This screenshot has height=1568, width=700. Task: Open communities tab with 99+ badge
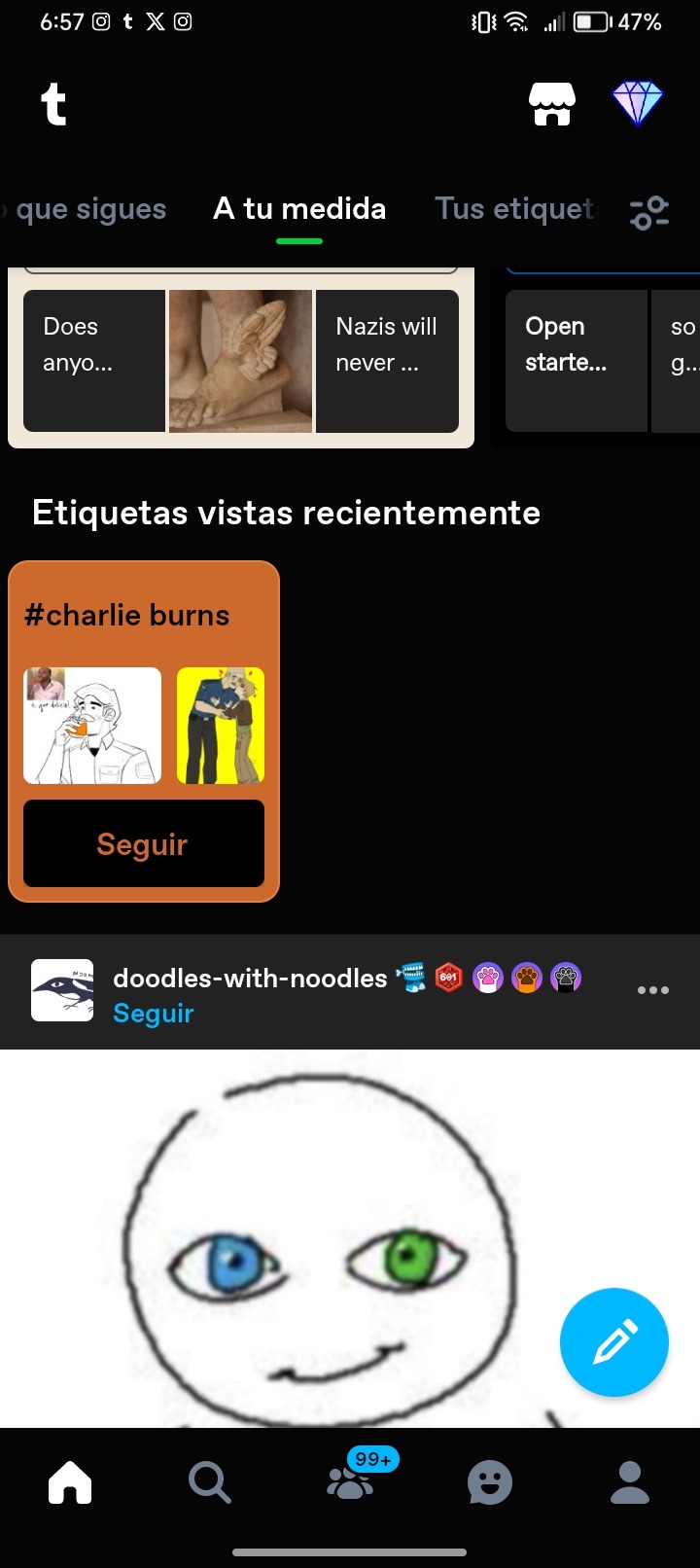pyautogui.click(x=350, y=1483)
